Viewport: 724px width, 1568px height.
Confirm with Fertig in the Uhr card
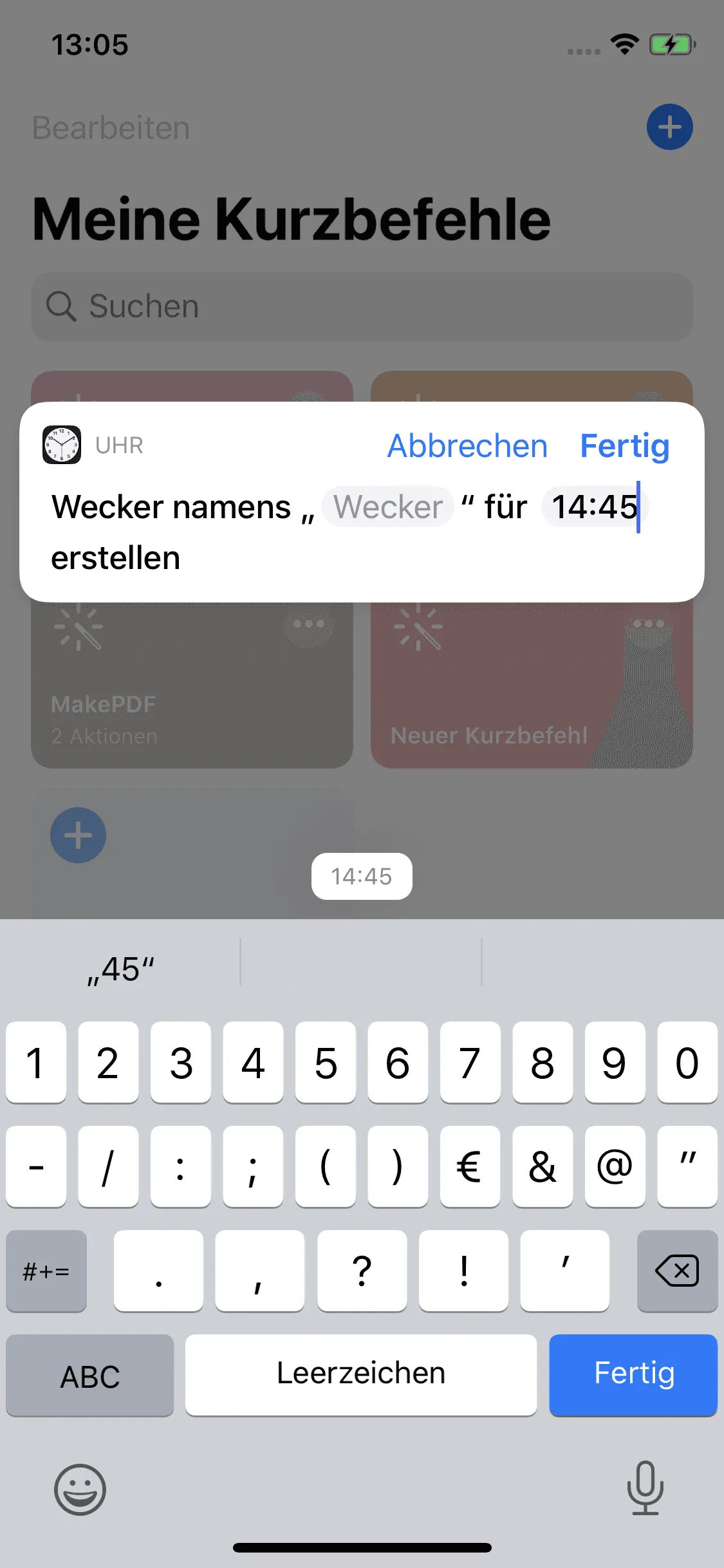point(624,445)
